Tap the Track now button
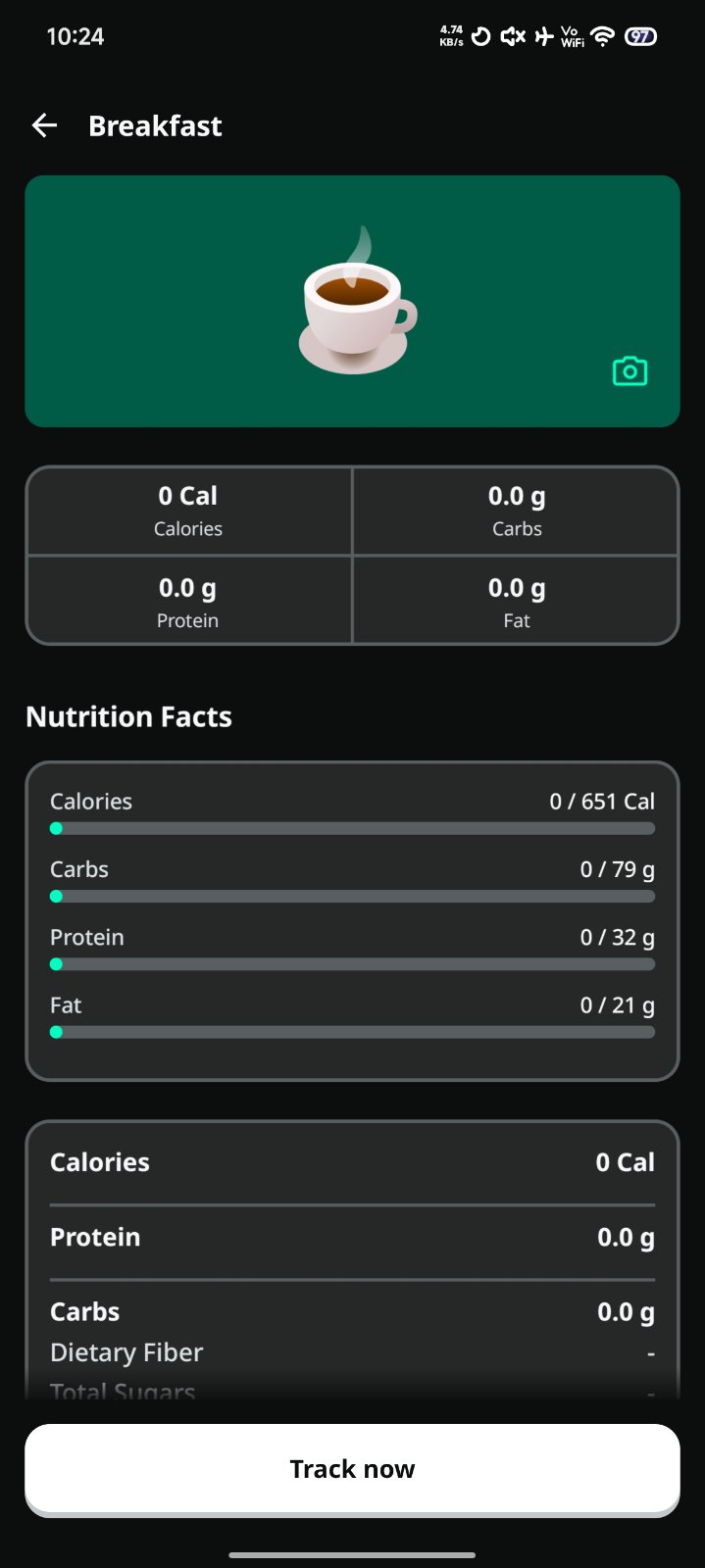The height and width of the screenshot is (1568, 705). click(x=352, y=1468)
